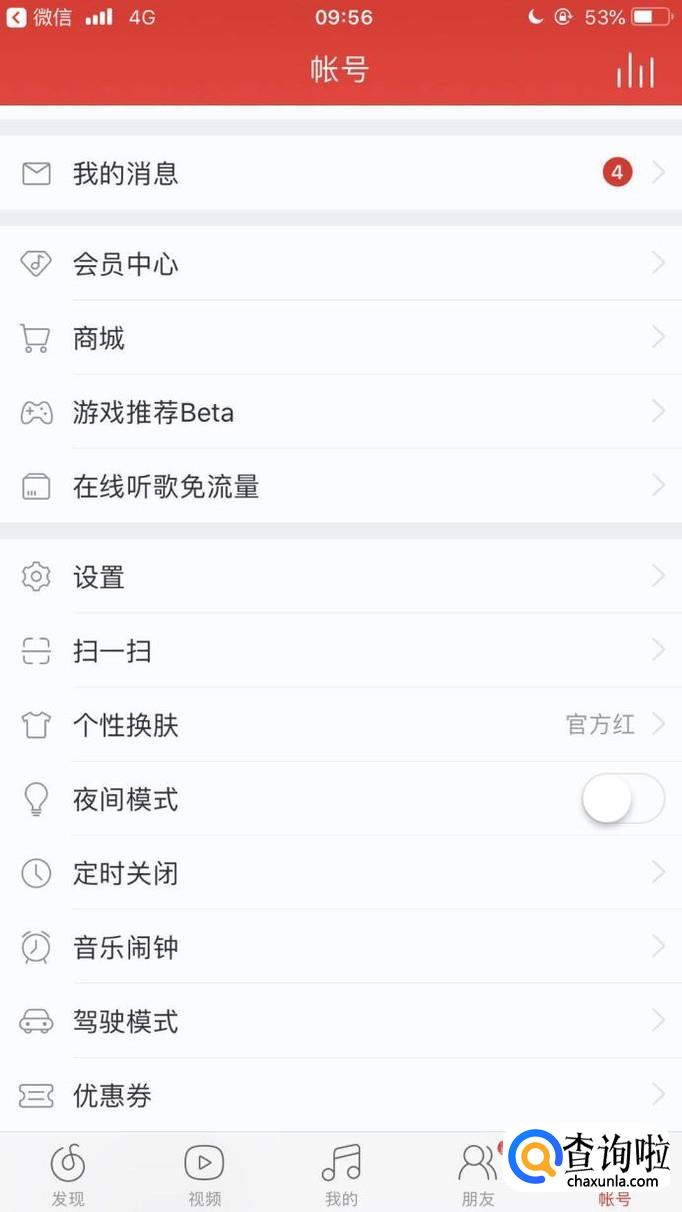Viewport: 682px width, 1212px height.
Task: Open 个性换肤 skin options
Action: (x=341, y=725)
